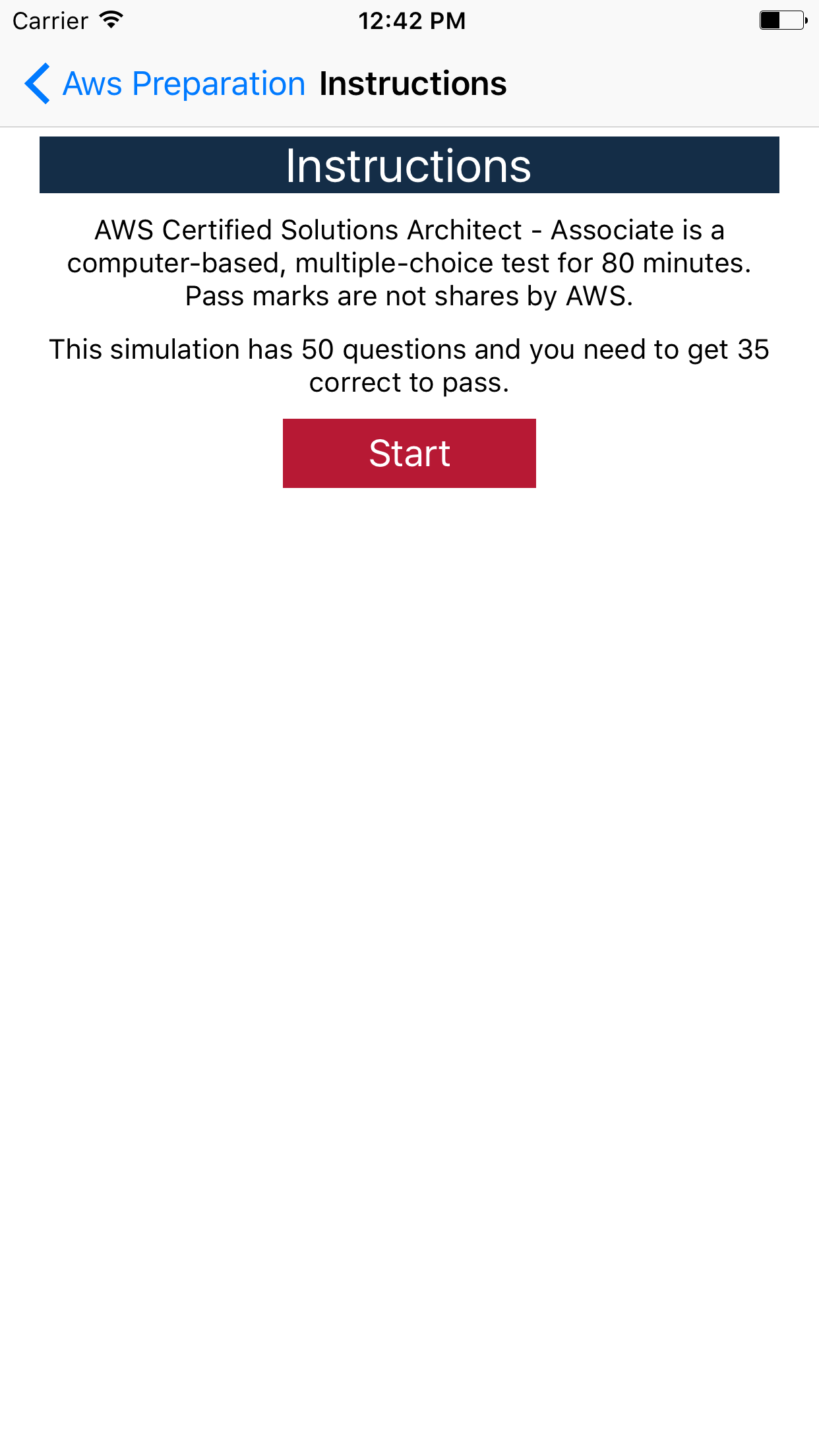
Task: Tap the signal strength icon beside Carrier
Action: [109, 19]
